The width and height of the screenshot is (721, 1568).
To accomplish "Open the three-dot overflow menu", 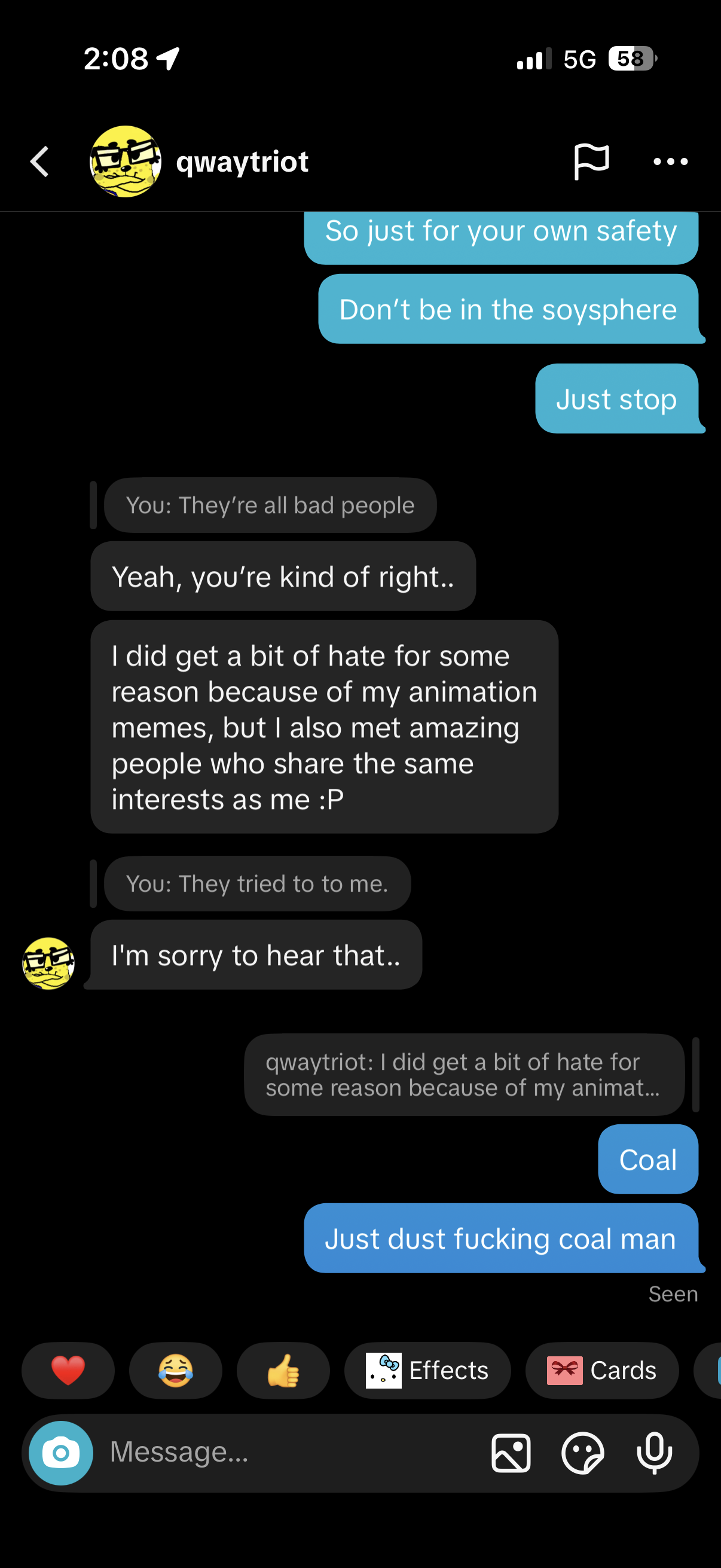I will (670, 162).
